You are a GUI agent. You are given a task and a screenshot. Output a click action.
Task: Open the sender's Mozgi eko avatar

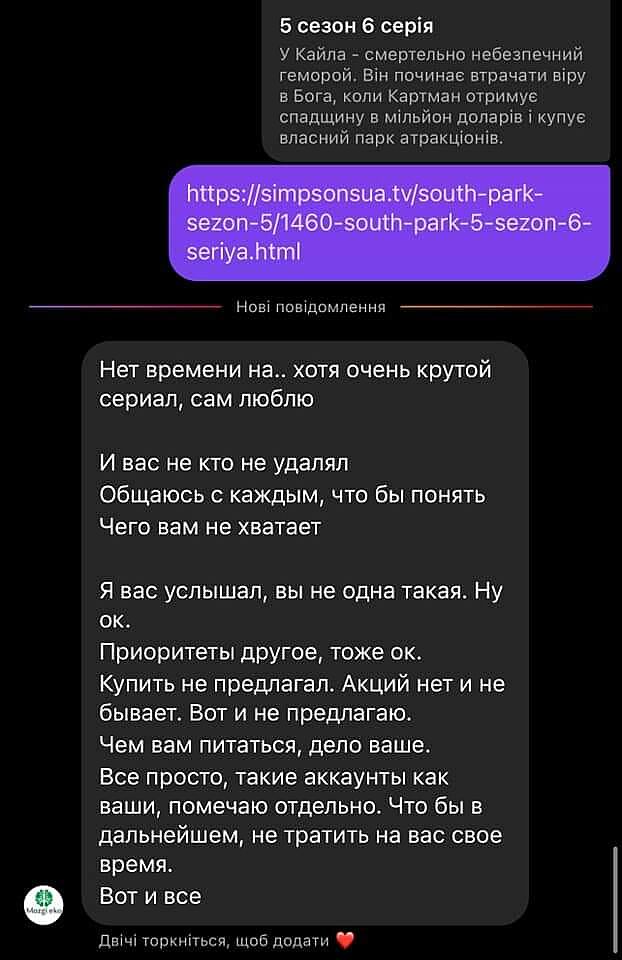pos(43,903)
